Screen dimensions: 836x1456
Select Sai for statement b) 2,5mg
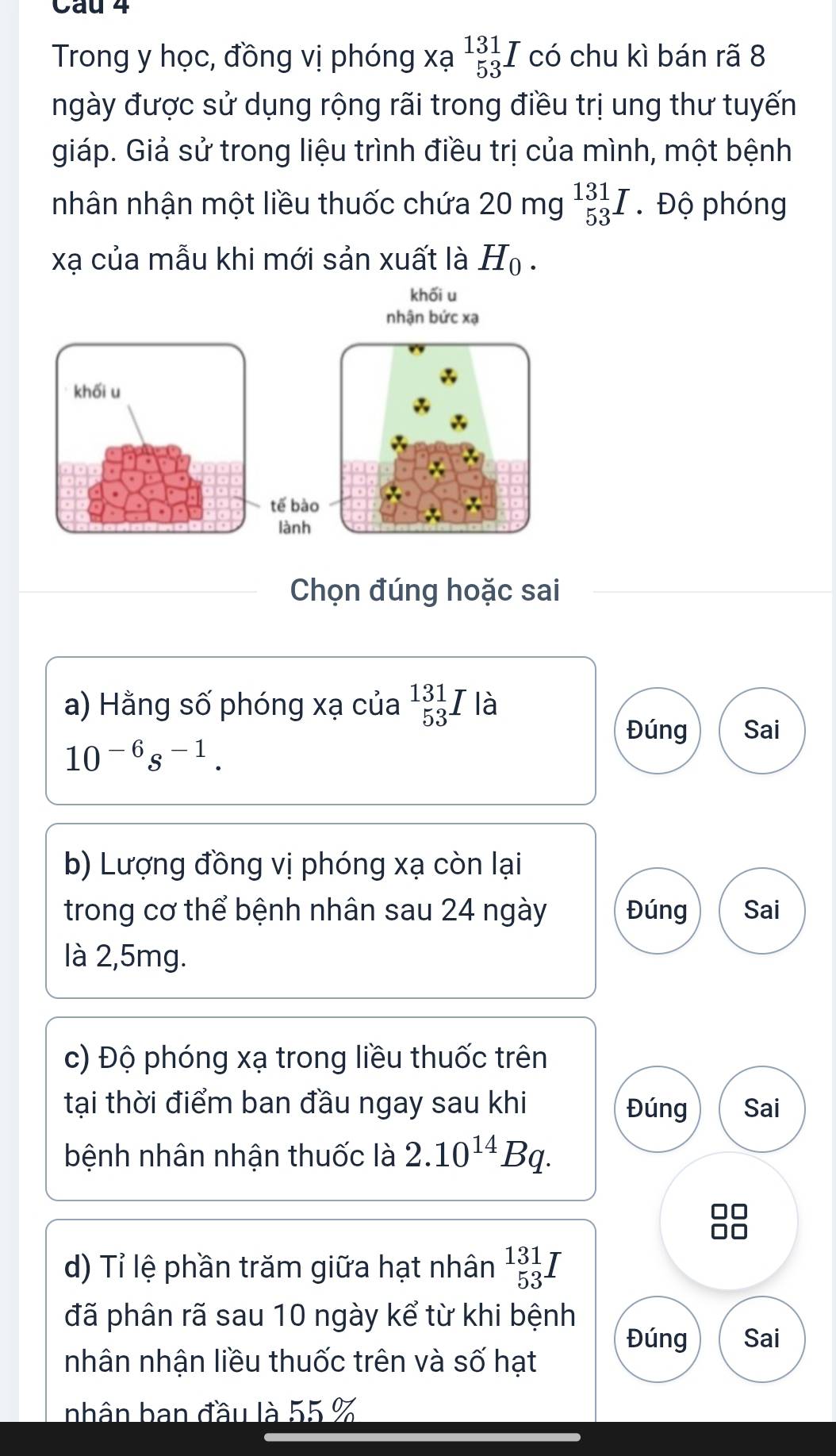click(761, 910)
